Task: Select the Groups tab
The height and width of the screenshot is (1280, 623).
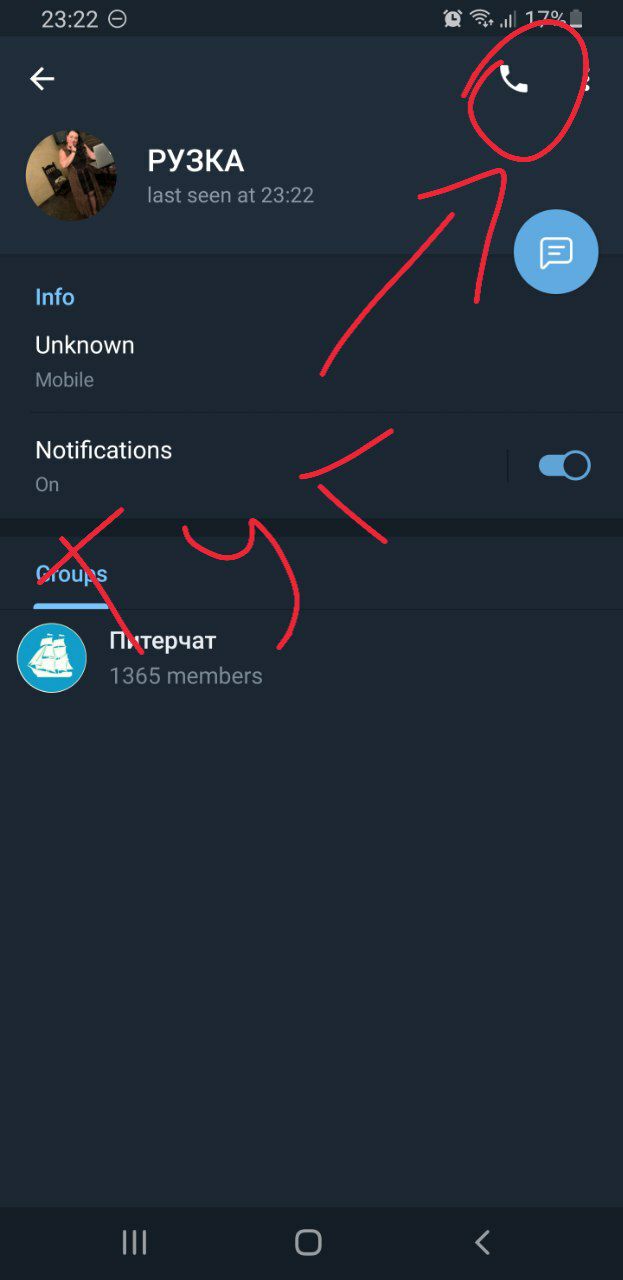Action: click(x=71, y=574)
